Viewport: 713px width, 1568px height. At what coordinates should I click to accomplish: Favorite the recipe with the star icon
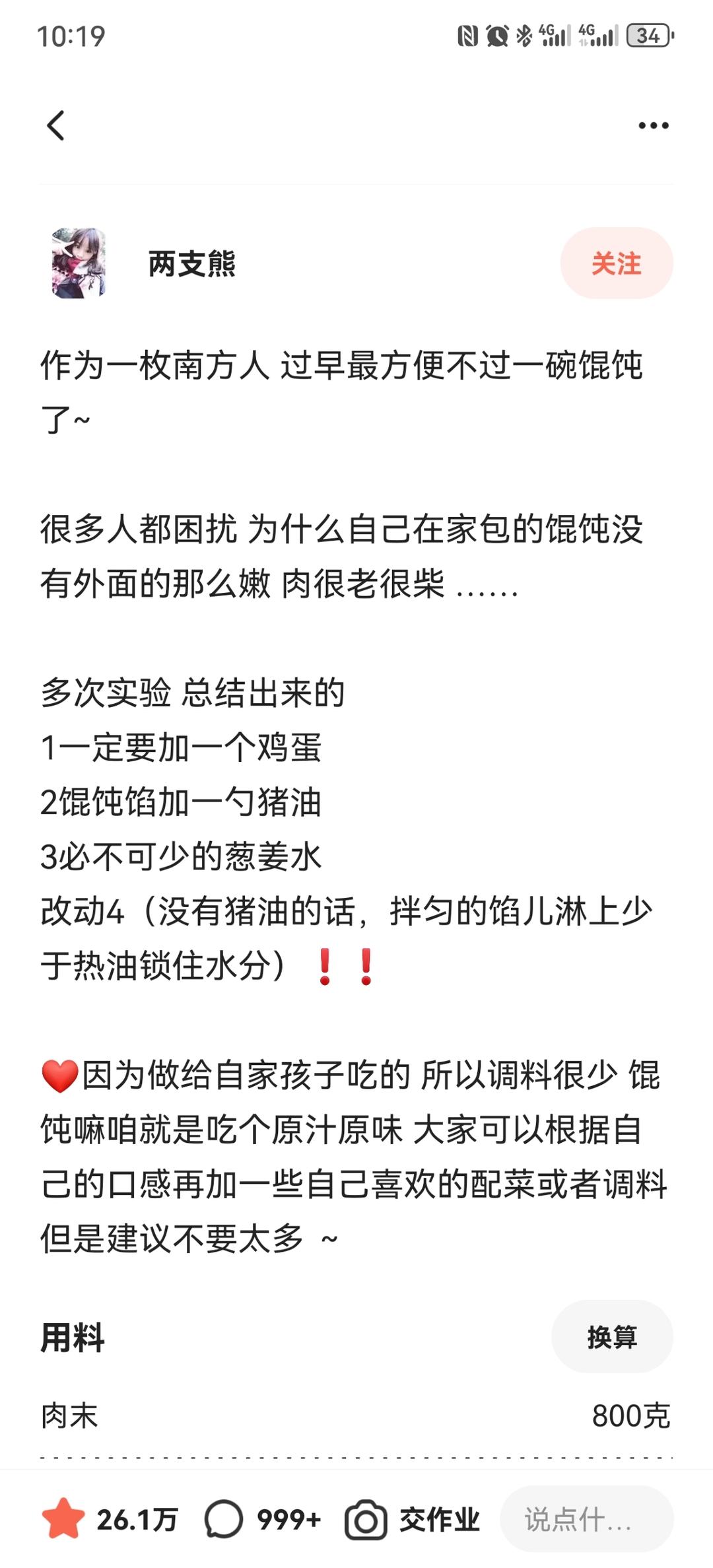tap(63, 1519)
